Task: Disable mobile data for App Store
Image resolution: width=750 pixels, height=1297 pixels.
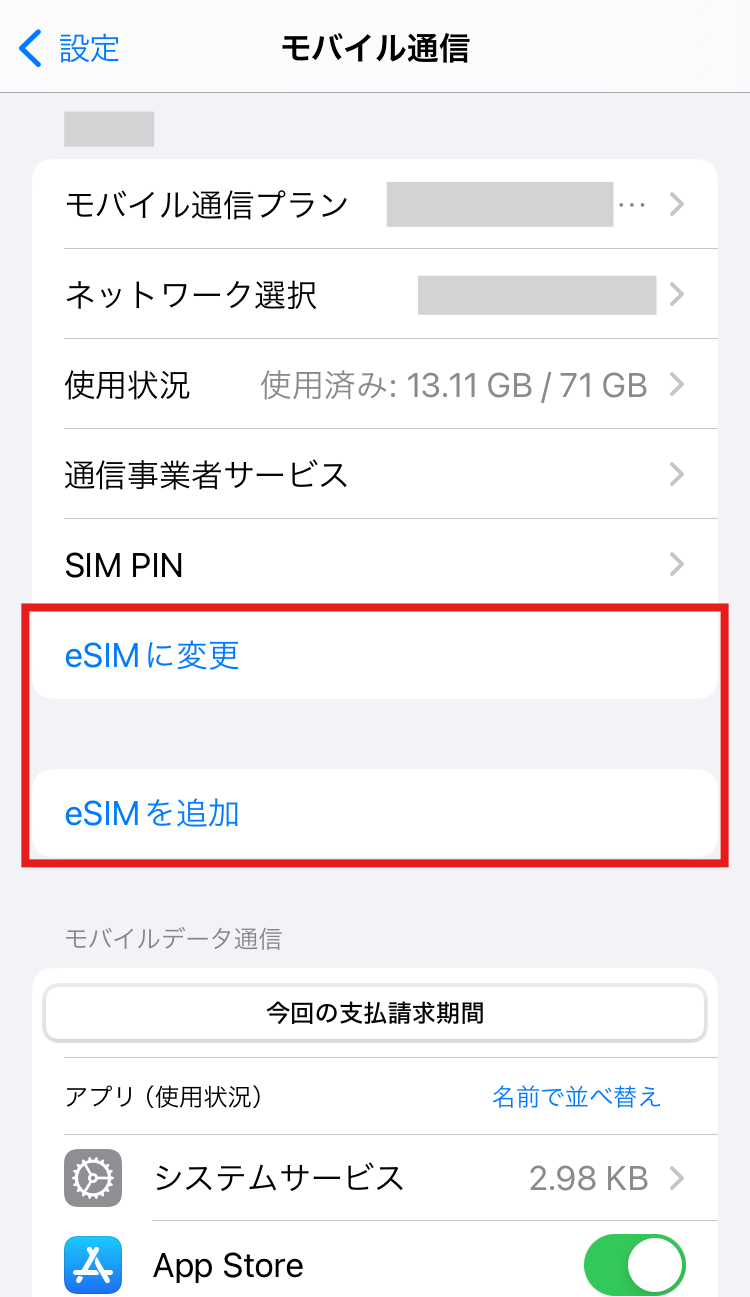Action: coord(635,1266)
